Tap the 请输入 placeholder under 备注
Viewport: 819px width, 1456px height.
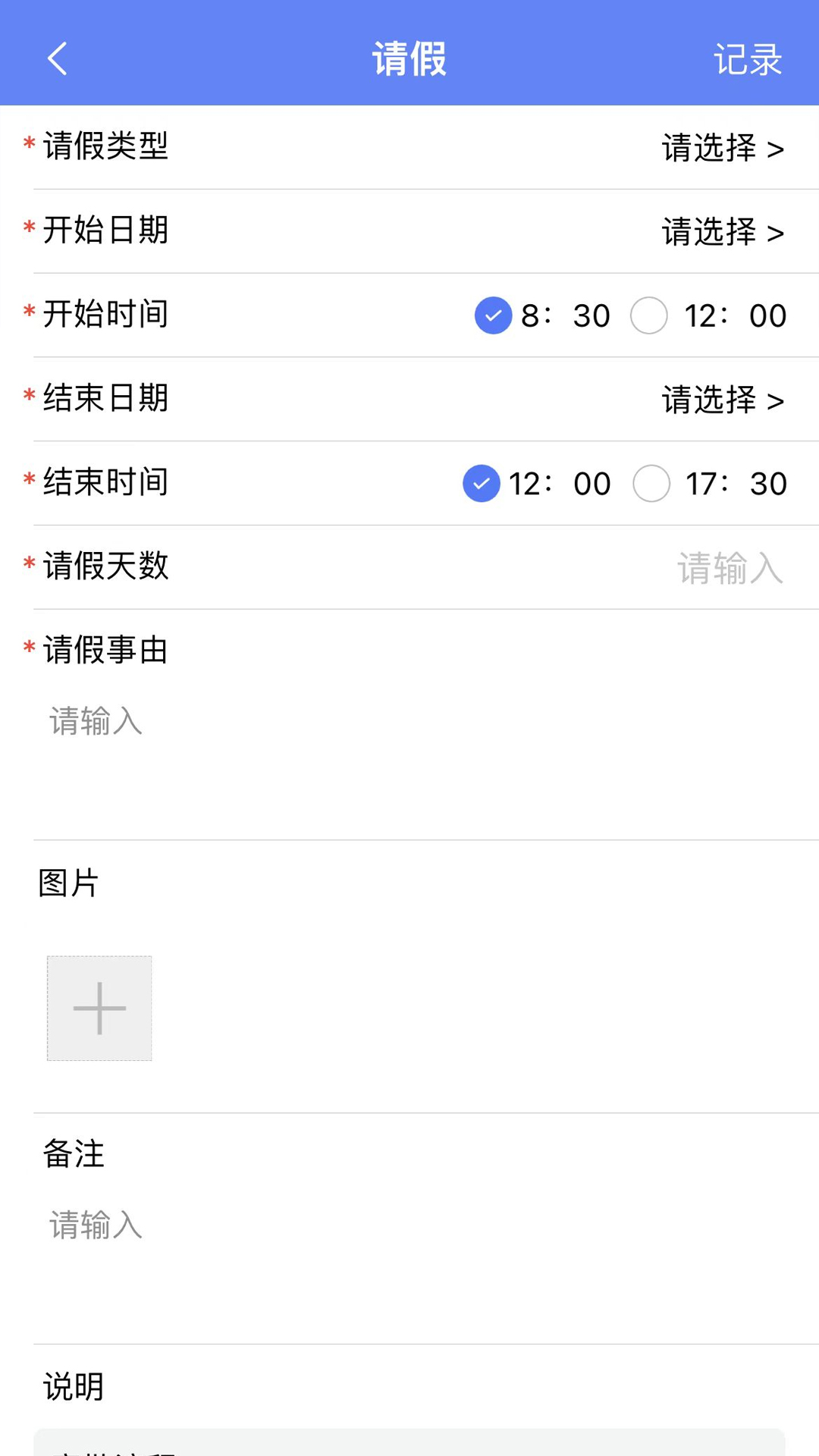(x=95, y=1224)
